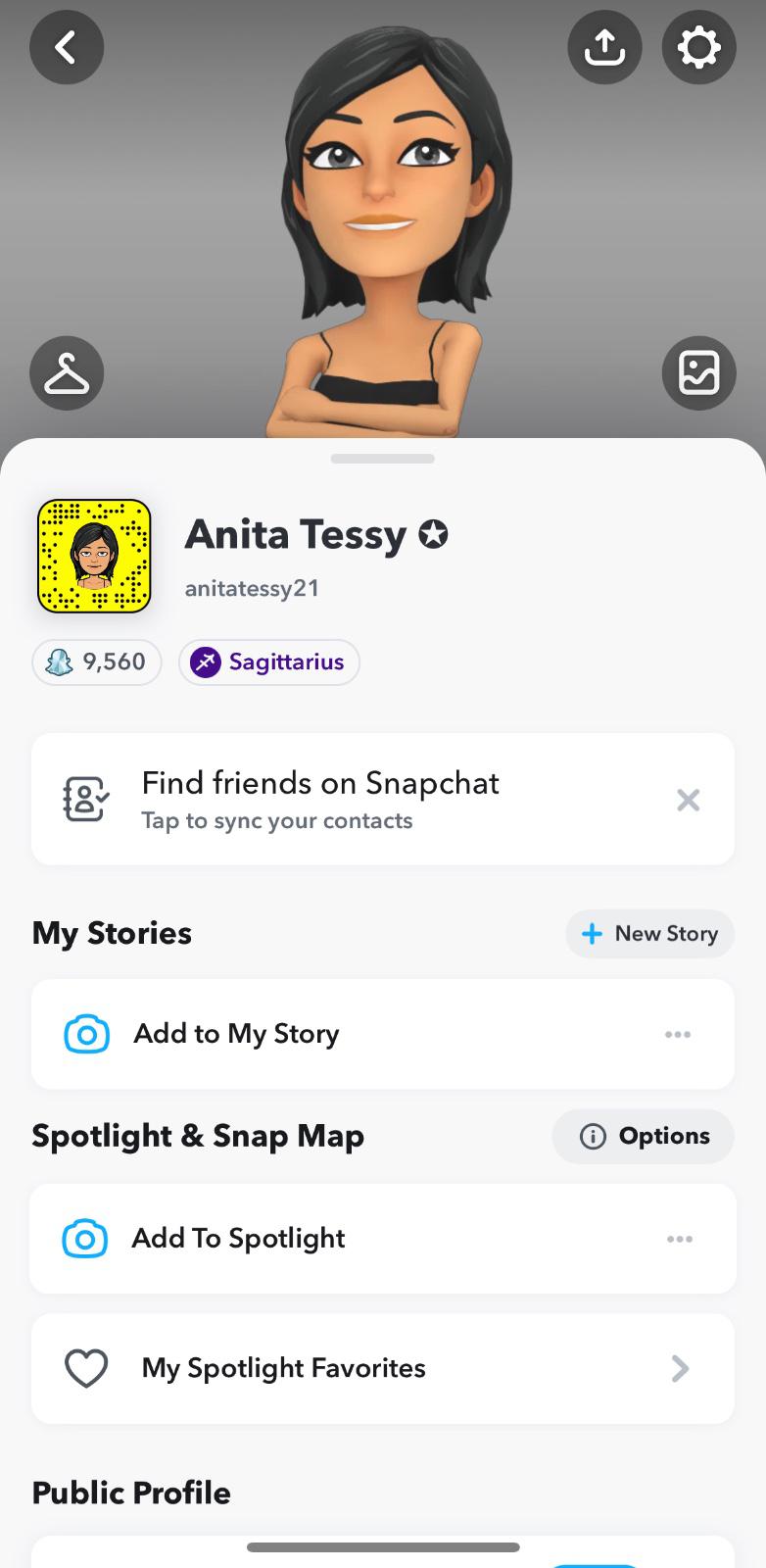Image resolution: width=766 pixels, height=1568 pixels.
Task: Change Bitmoji outfit with hanger icon
Action: point(67,373)
